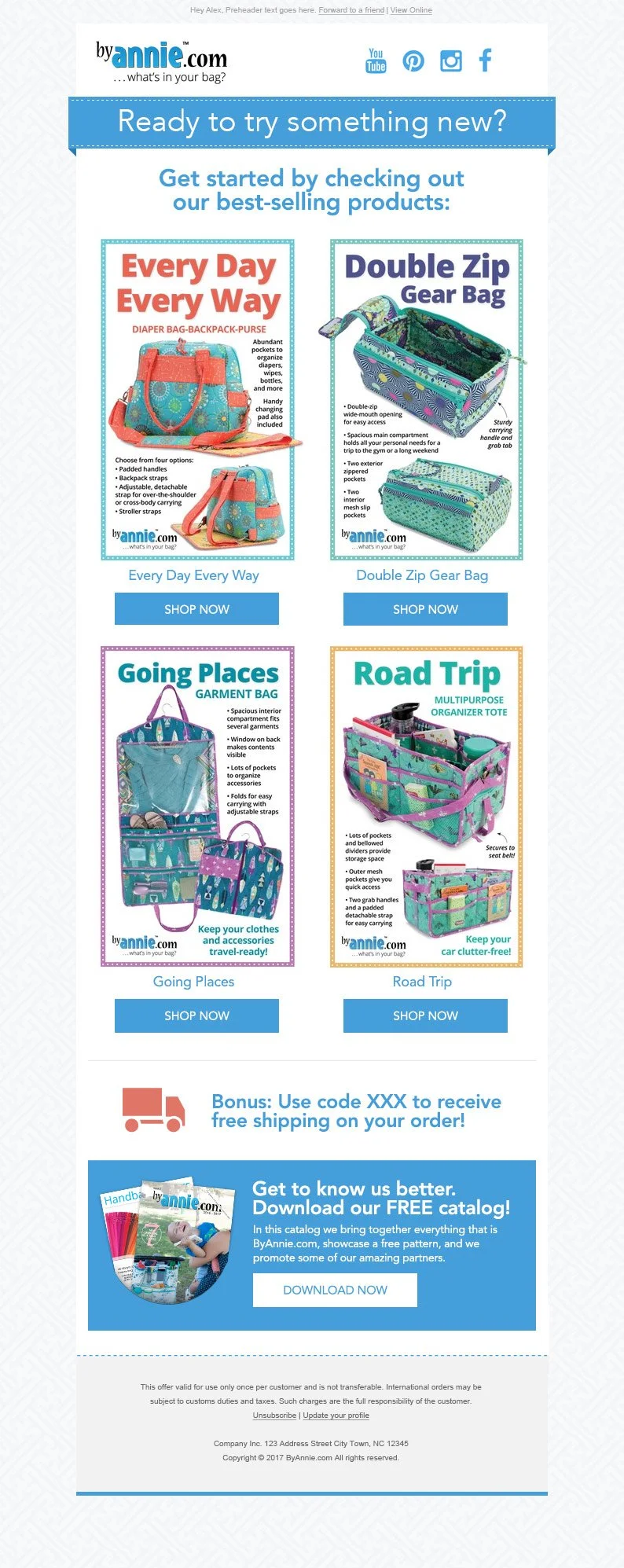Open the Going Places garment bag image
The width and height of the screenshot is (624, 1568).
tap(197, 806)
